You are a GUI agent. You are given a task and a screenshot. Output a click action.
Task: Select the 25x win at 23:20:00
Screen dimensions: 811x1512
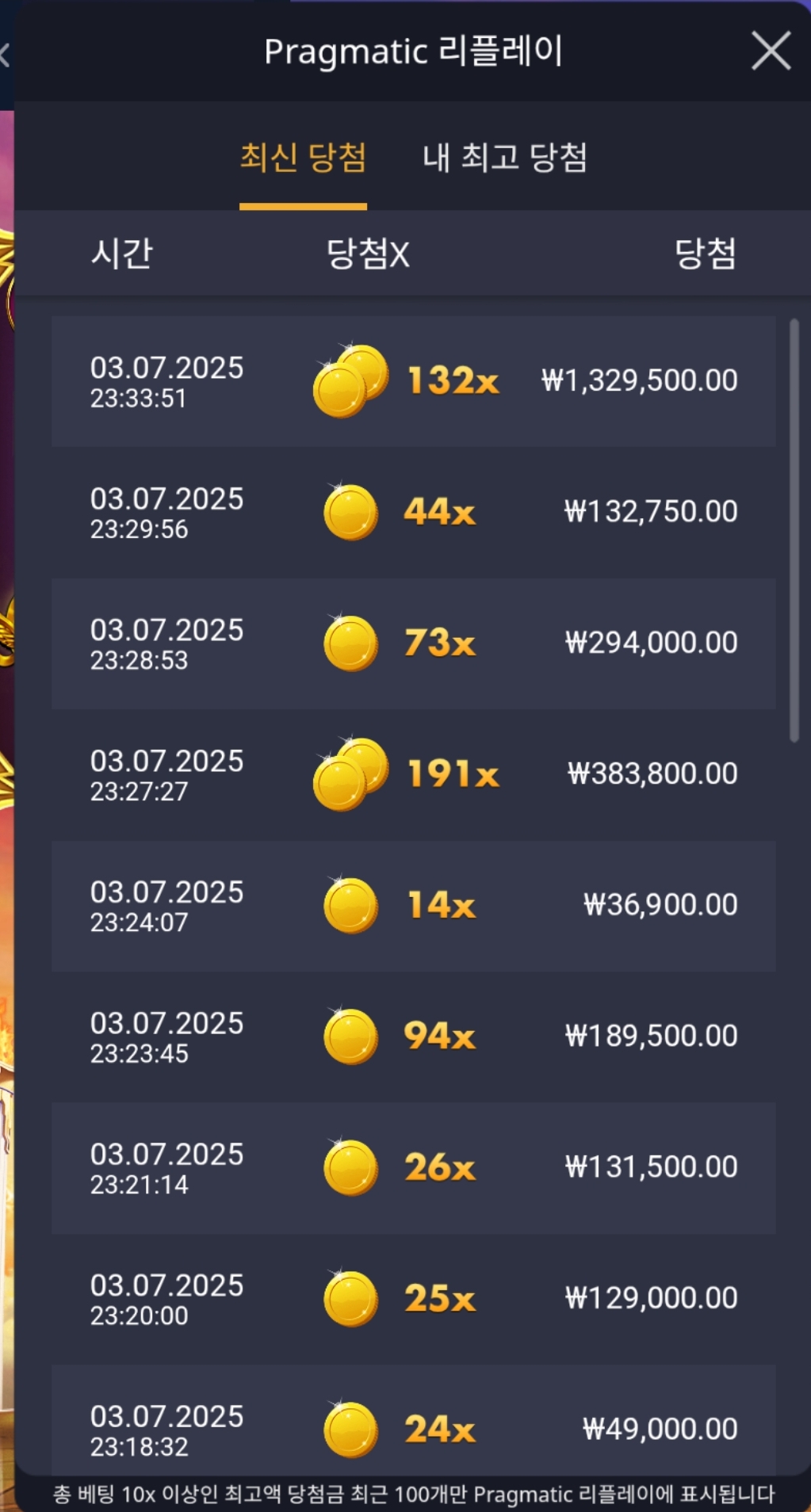pyautogui.click(x=413, y=1298)
